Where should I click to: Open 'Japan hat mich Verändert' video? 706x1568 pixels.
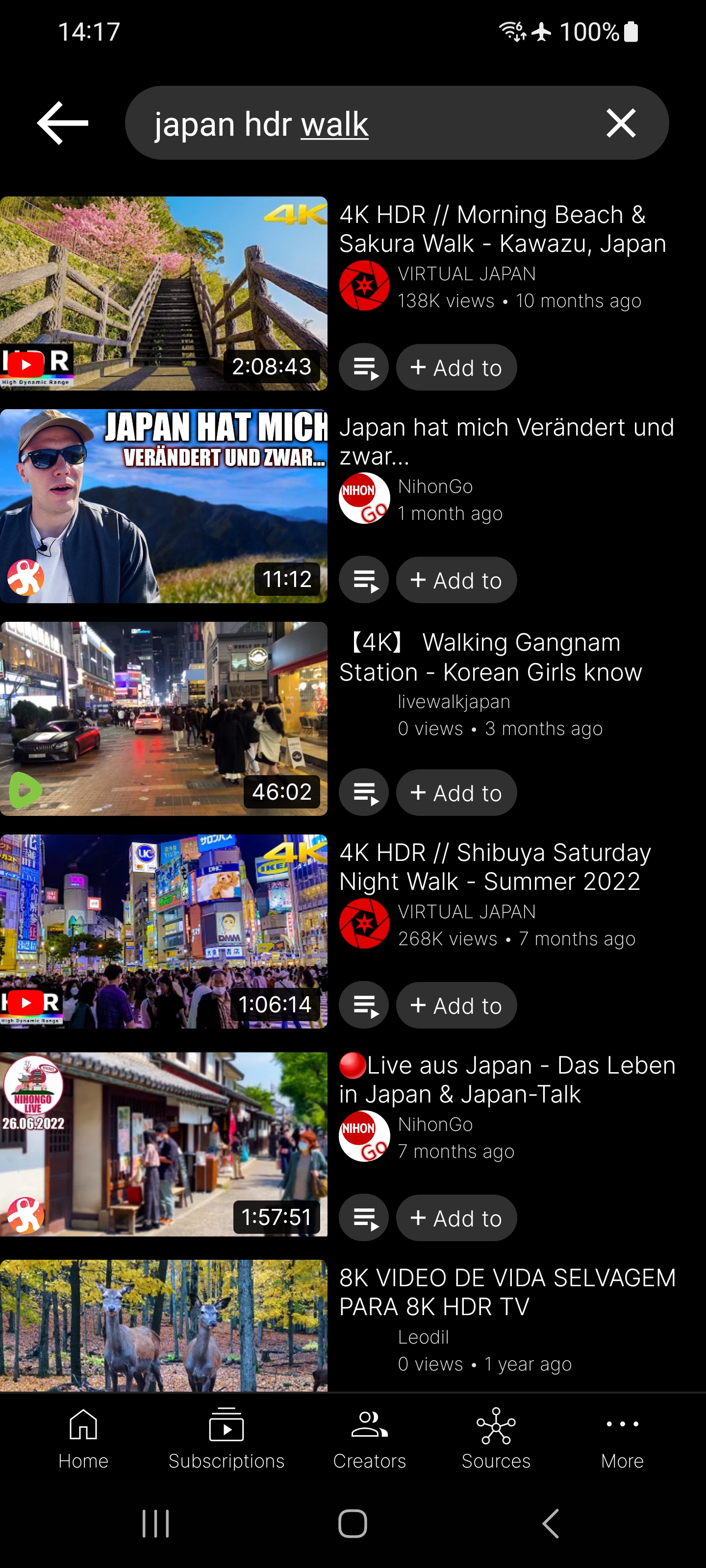pos(164,506)
